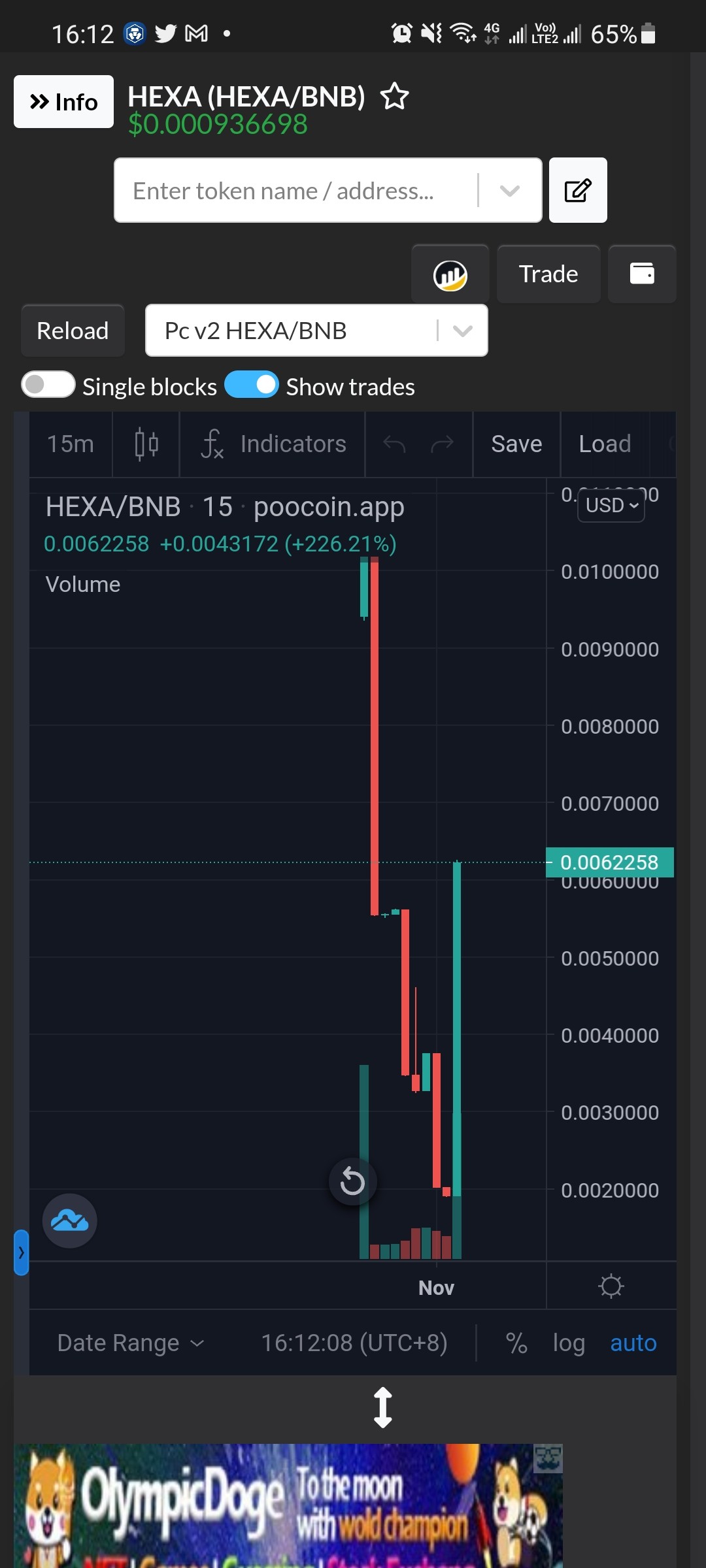Switch the USD currency selector
The image size is (706, 1568).
pyautogui.click(x=611, y=506)
